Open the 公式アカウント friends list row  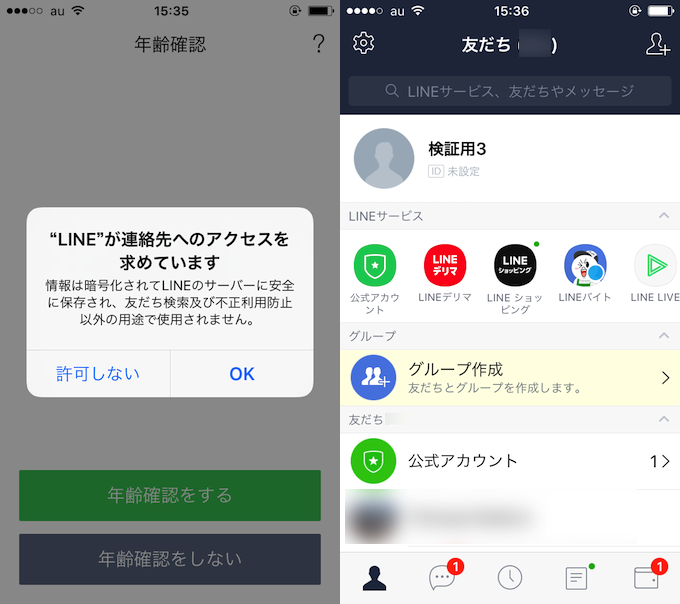click(x=510, y=461)
